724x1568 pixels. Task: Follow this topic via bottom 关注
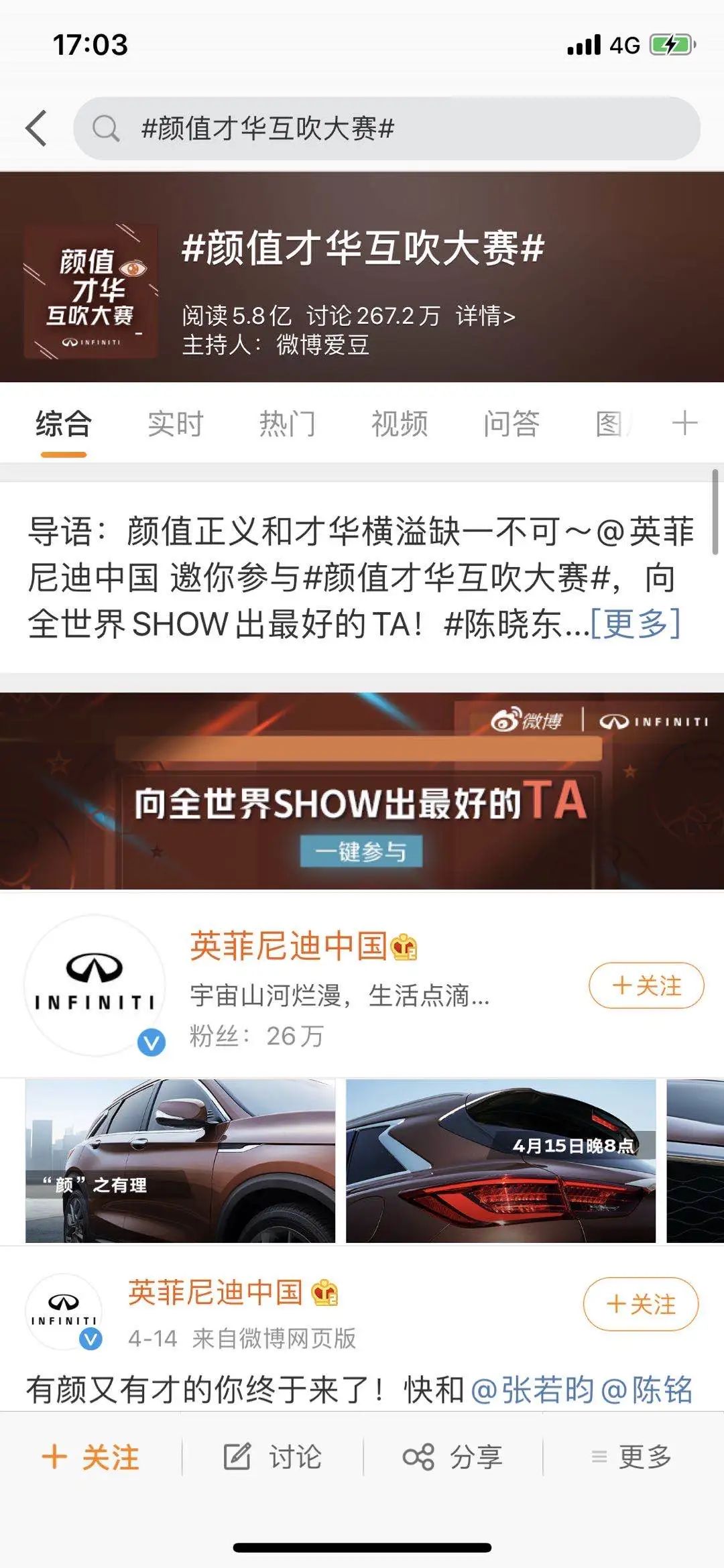(x=90, y=1457)
